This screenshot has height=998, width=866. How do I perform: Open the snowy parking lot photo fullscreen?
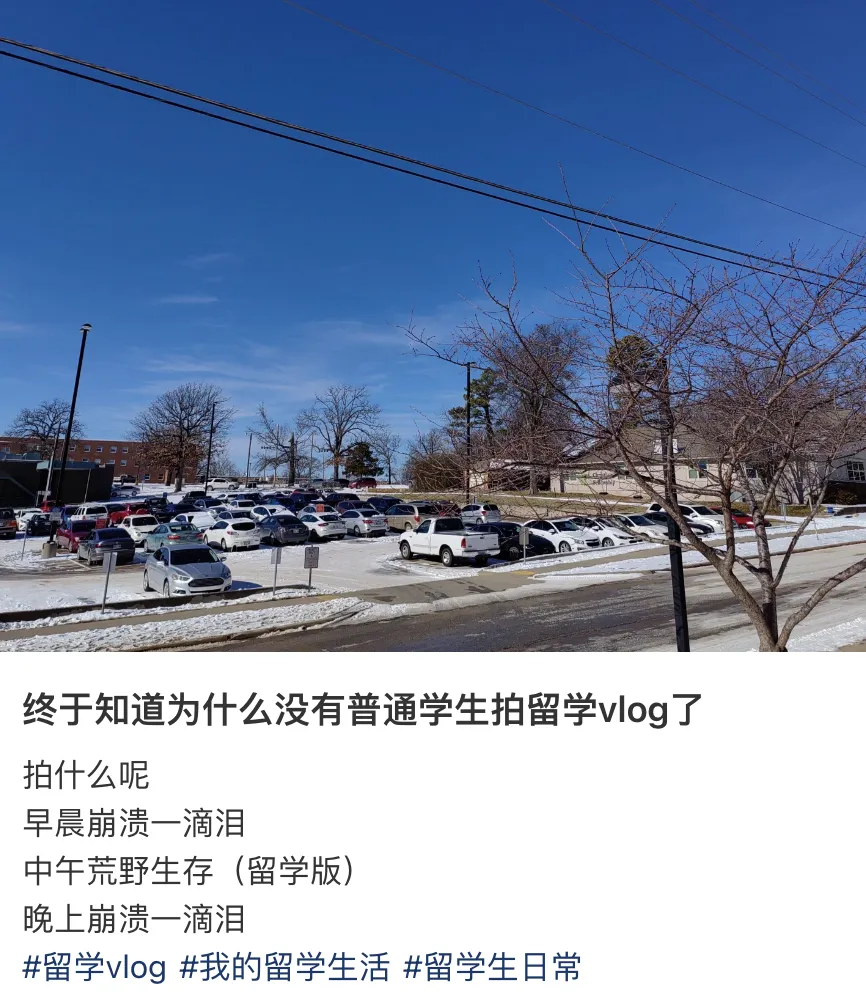coord(433,326)
